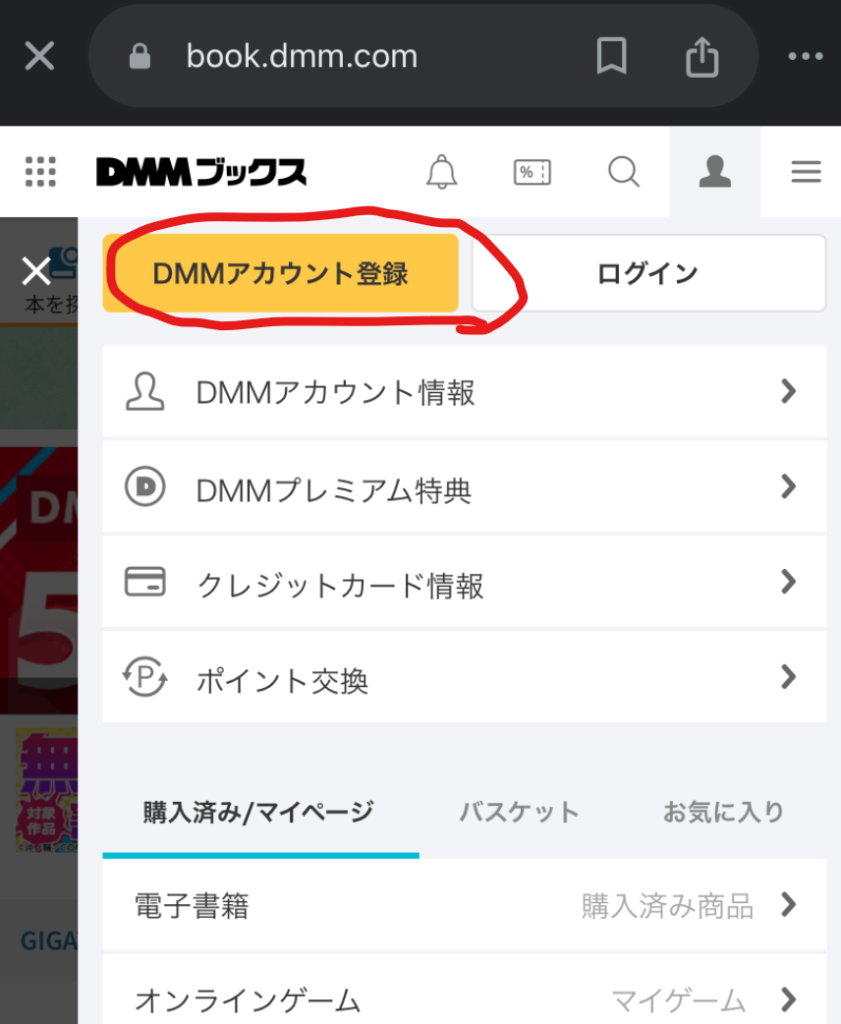Open the hamburger menu
841x1024 pixels.
(x=805, y=172)
